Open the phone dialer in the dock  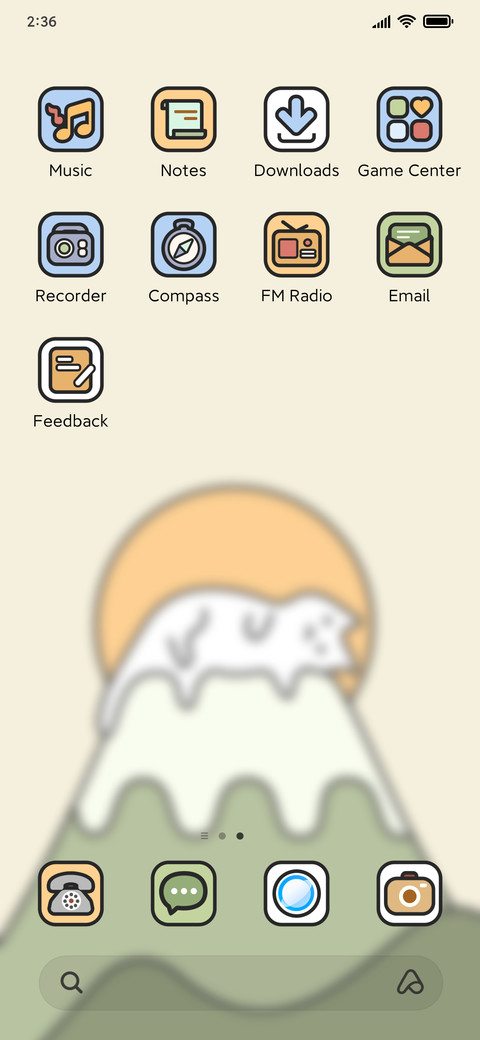pos(70,893)
